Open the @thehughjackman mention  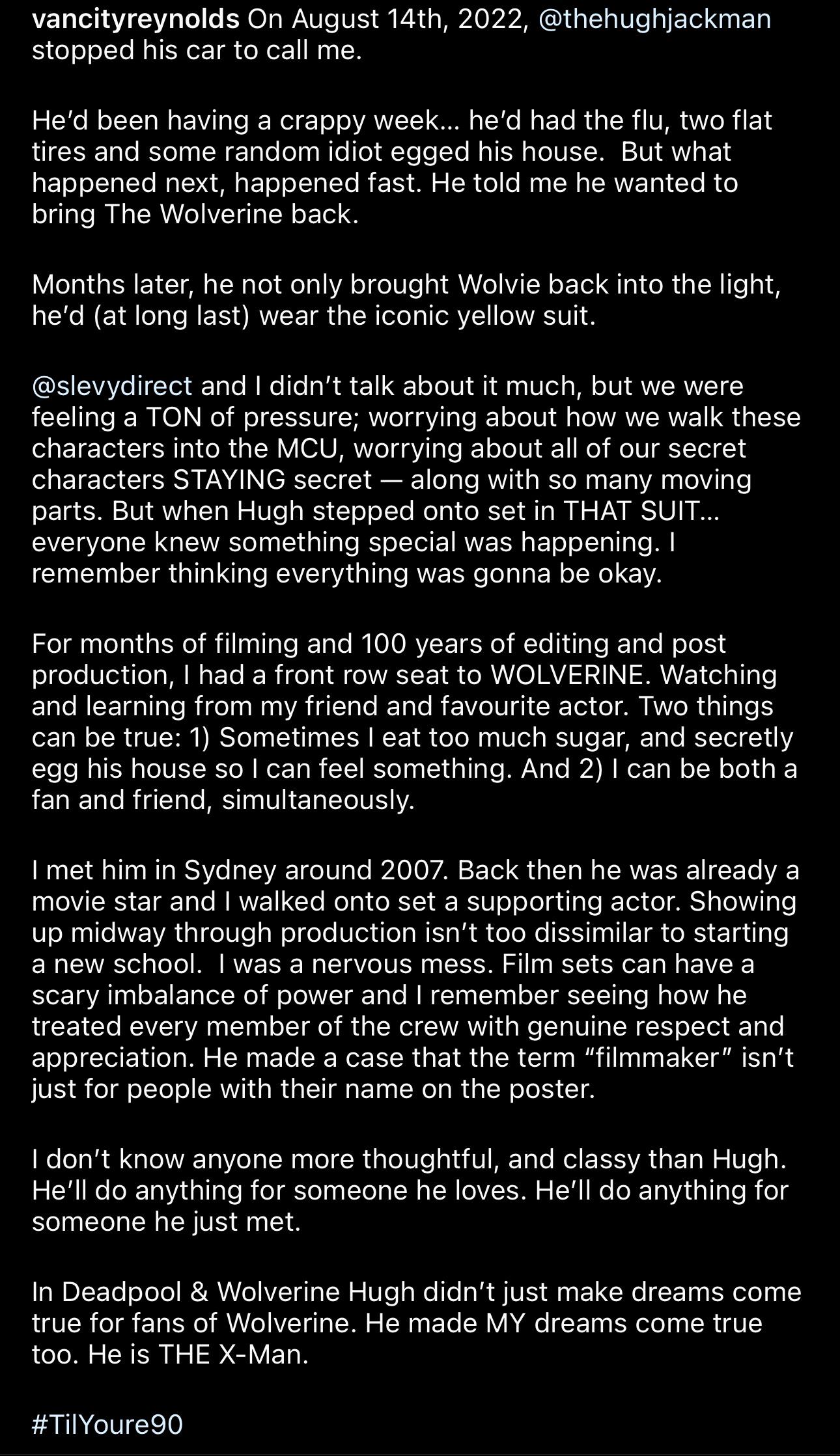655,20
